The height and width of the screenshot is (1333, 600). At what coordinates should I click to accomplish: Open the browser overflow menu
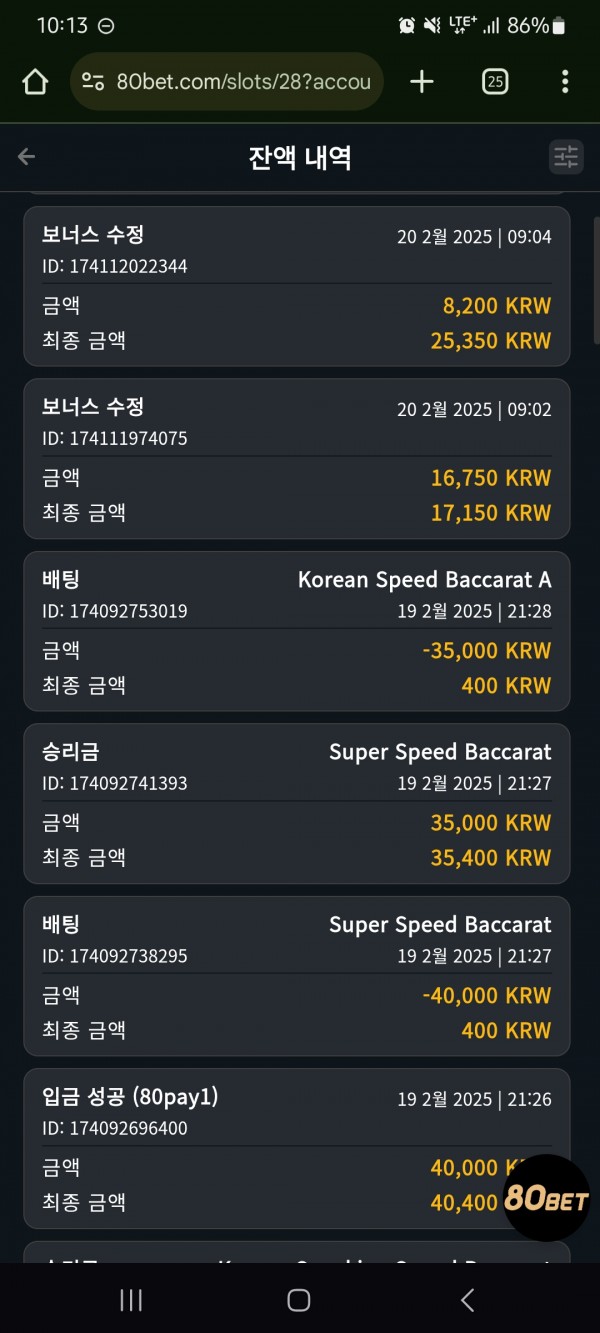[565, 82]
